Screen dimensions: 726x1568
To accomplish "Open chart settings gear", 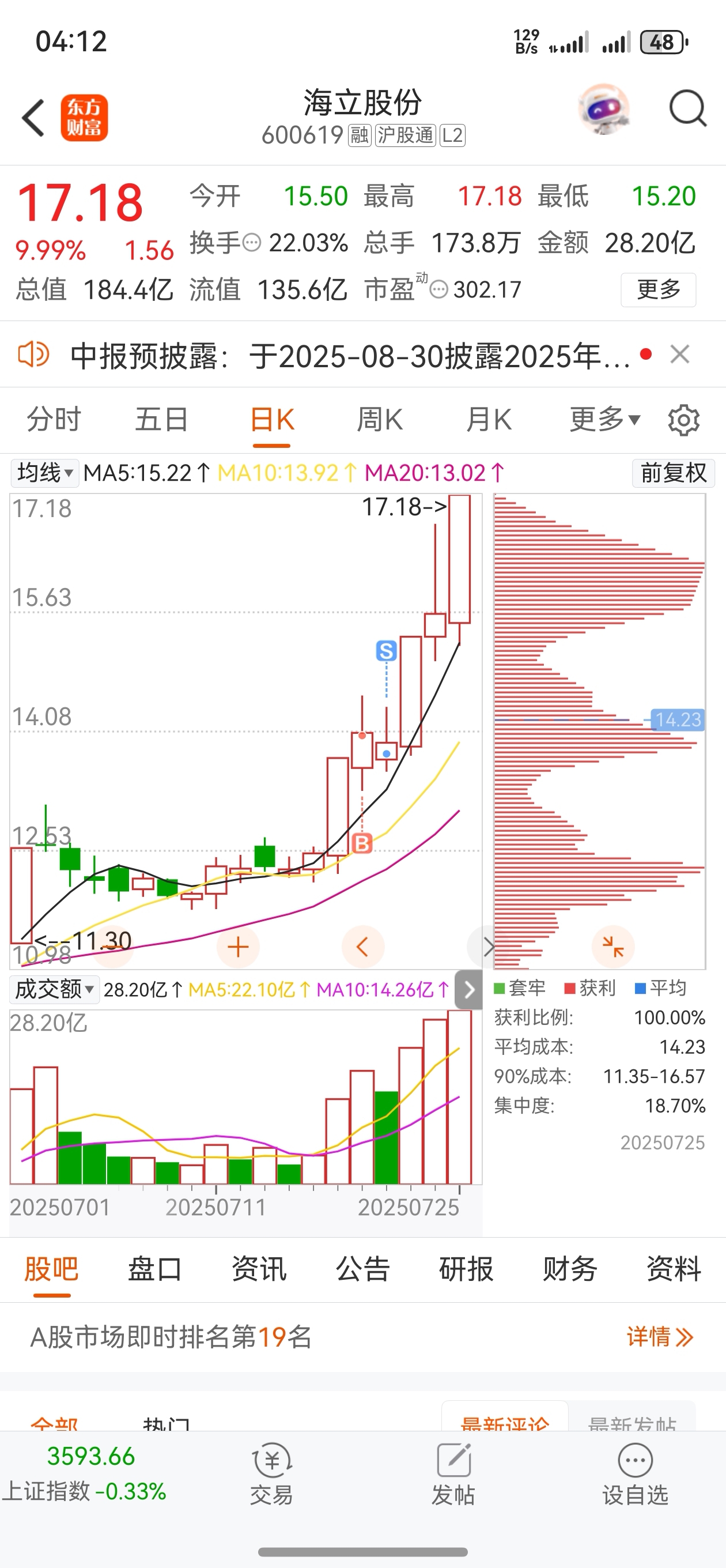I will pos(683,420).
